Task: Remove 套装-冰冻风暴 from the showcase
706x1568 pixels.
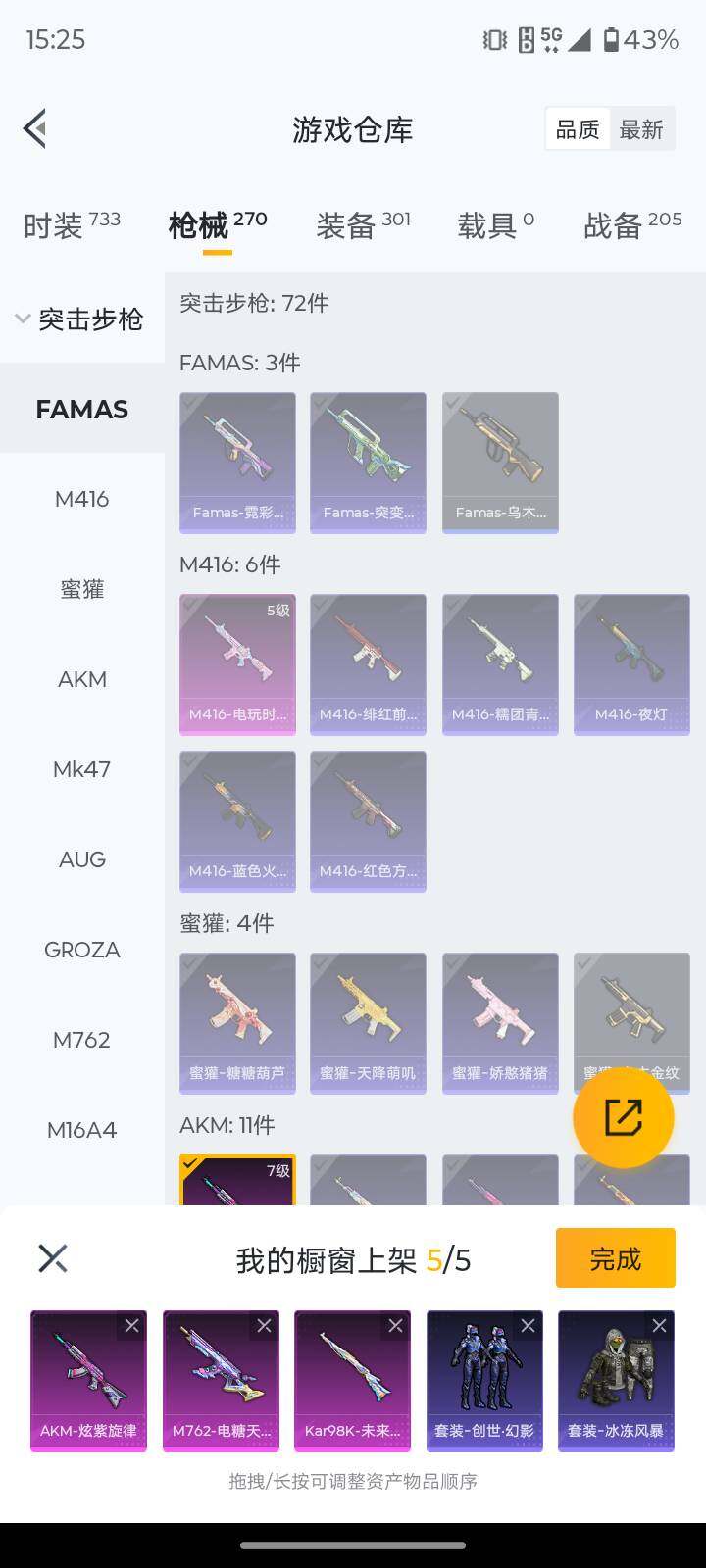Action: coord(659,1326)
